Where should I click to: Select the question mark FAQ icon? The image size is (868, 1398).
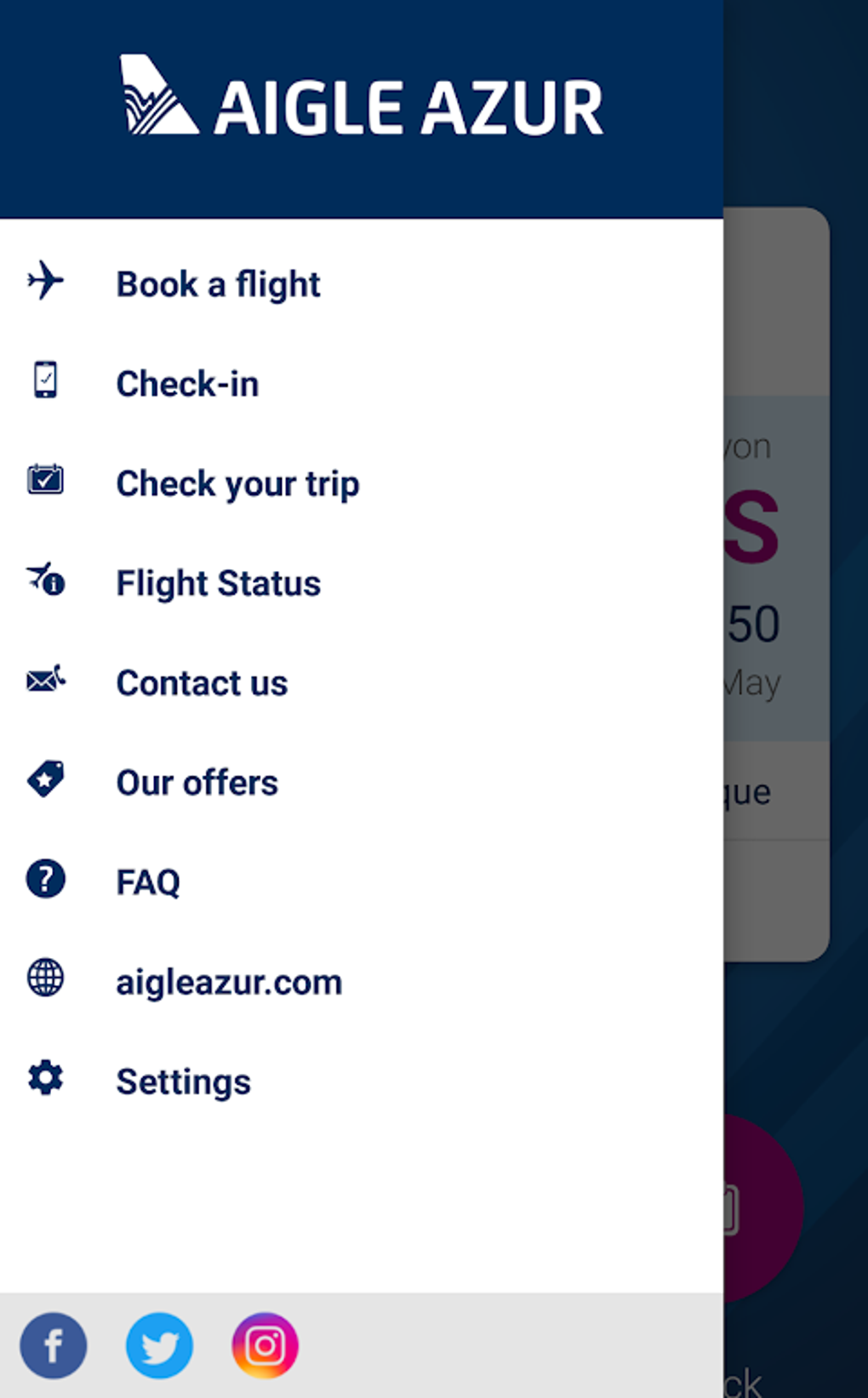point(45,878)
